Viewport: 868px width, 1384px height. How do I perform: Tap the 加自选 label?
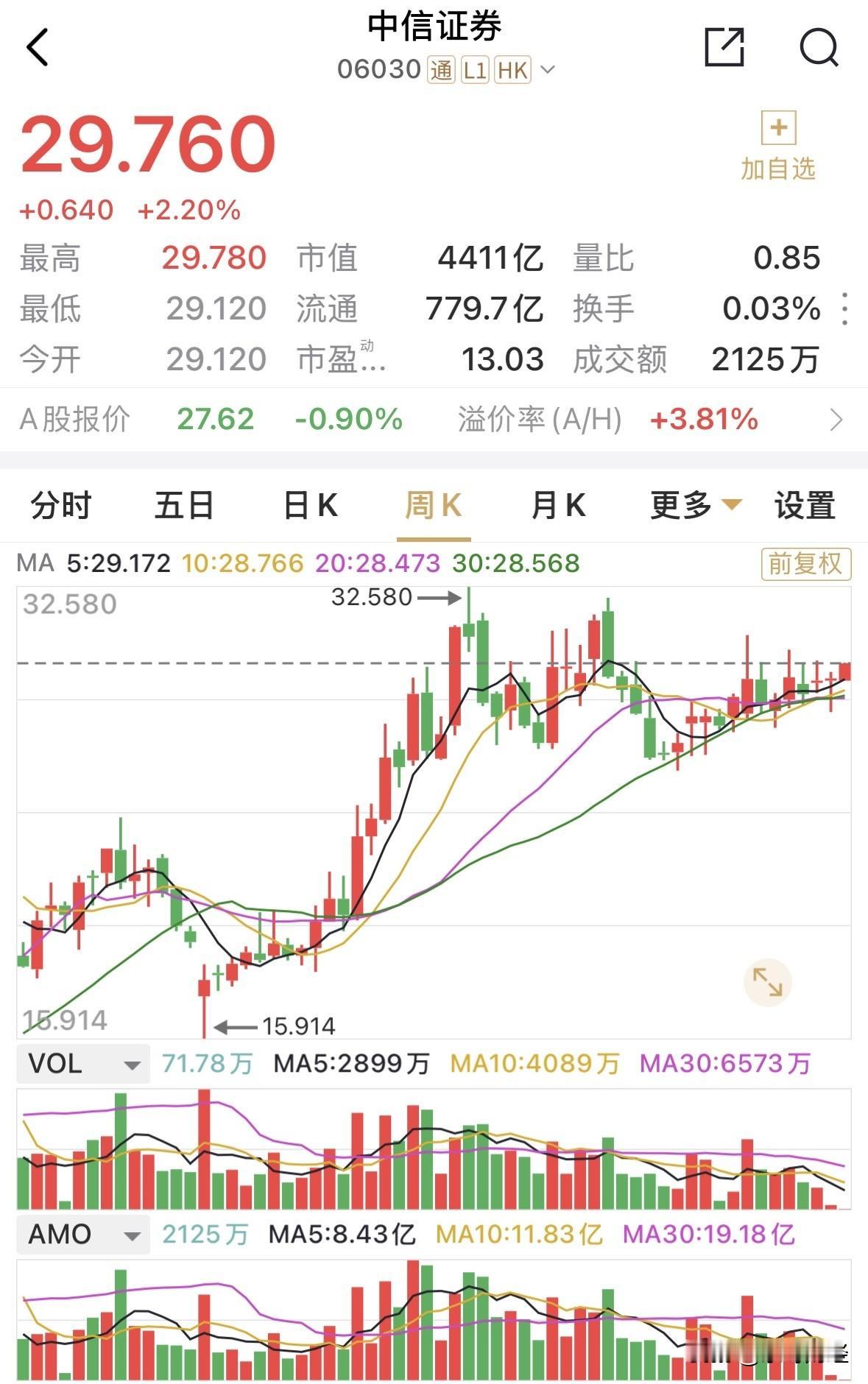777,168
